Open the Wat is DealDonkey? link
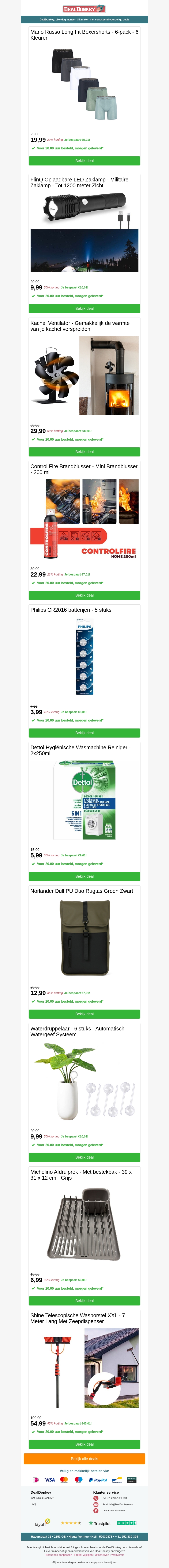Viewport: 169px width, 1568px height. (42, 1498)
